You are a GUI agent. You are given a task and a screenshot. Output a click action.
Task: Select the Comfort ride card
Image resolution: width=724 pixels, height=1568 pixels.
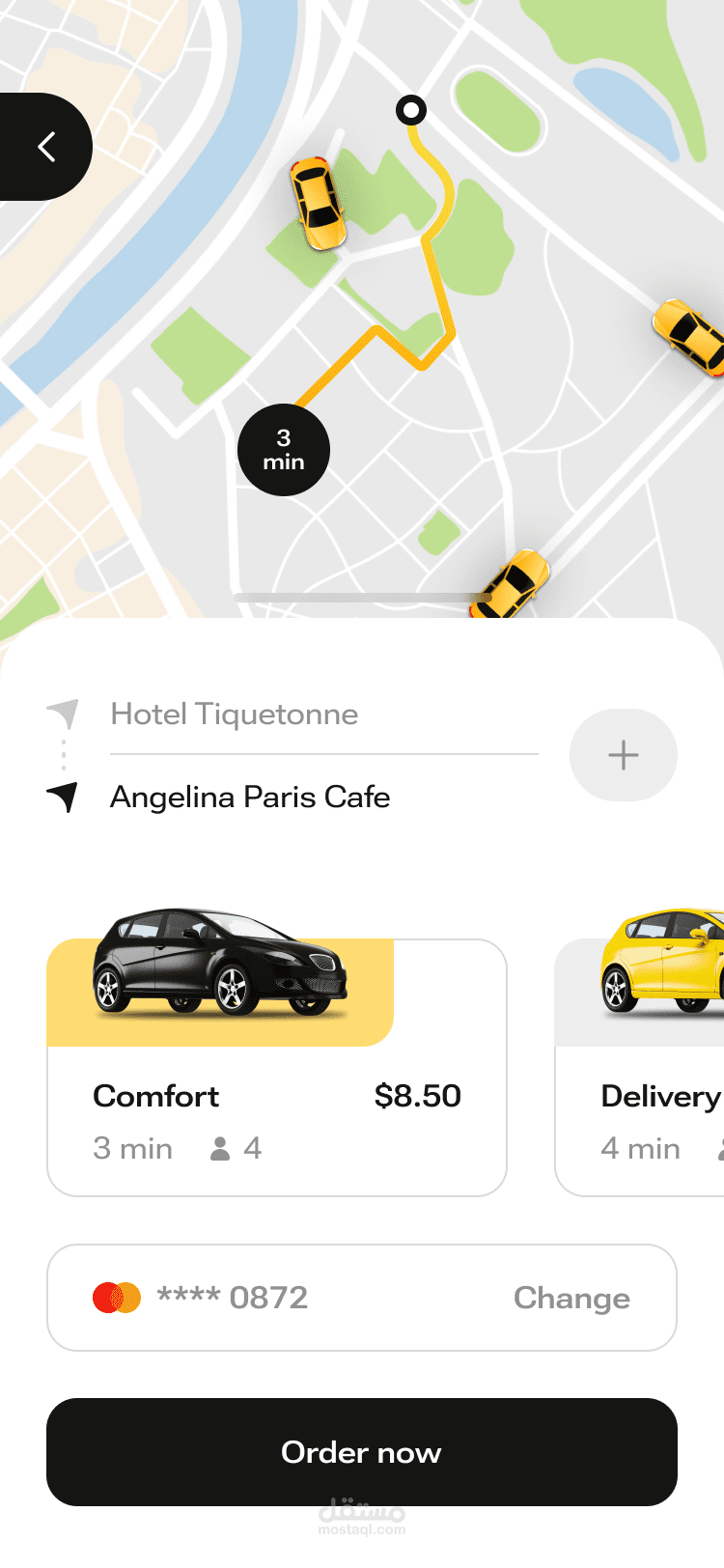tap(276, 1067)
